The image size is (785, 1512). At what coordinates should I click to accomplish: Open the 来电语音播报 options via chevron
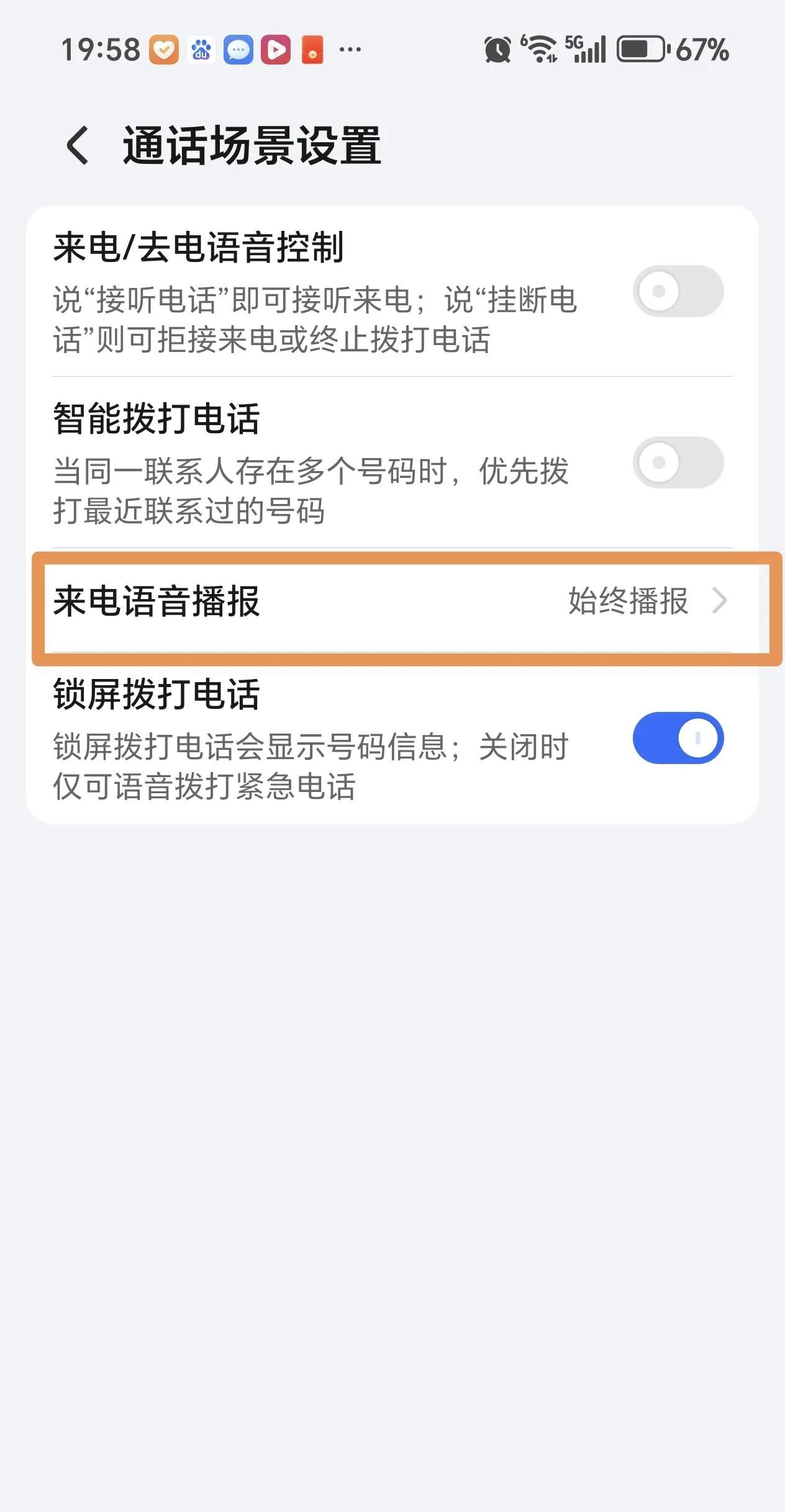pyautogui.click(x=722, y=601)
